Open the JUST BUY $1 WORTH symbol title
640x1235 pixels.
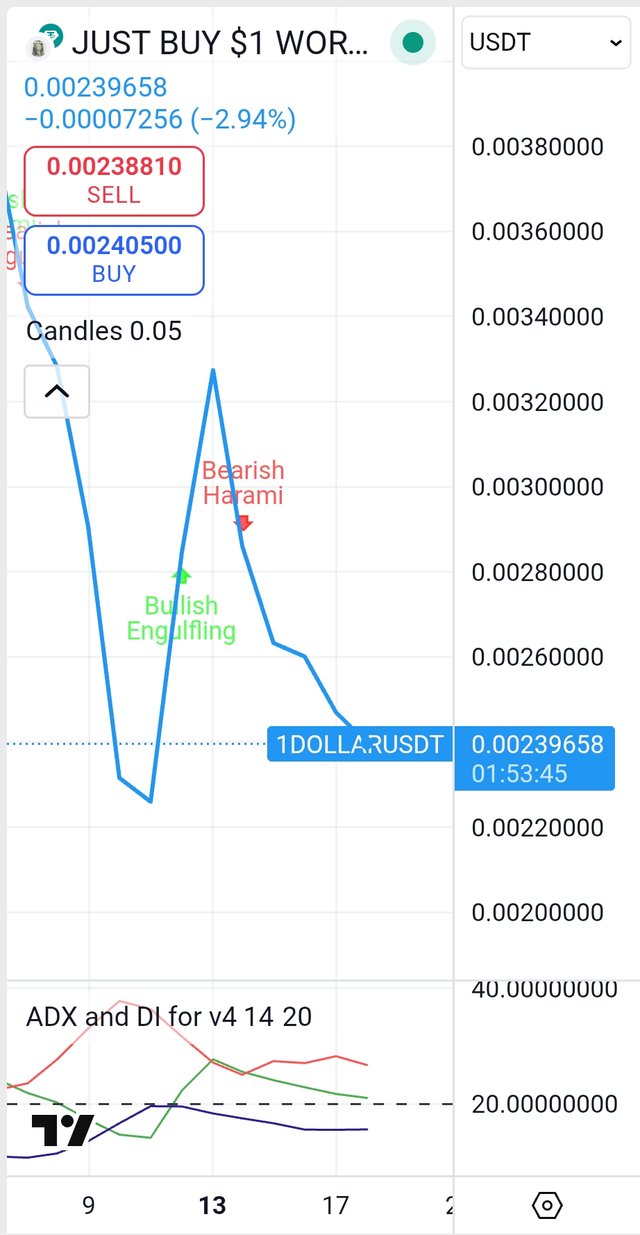220,43
